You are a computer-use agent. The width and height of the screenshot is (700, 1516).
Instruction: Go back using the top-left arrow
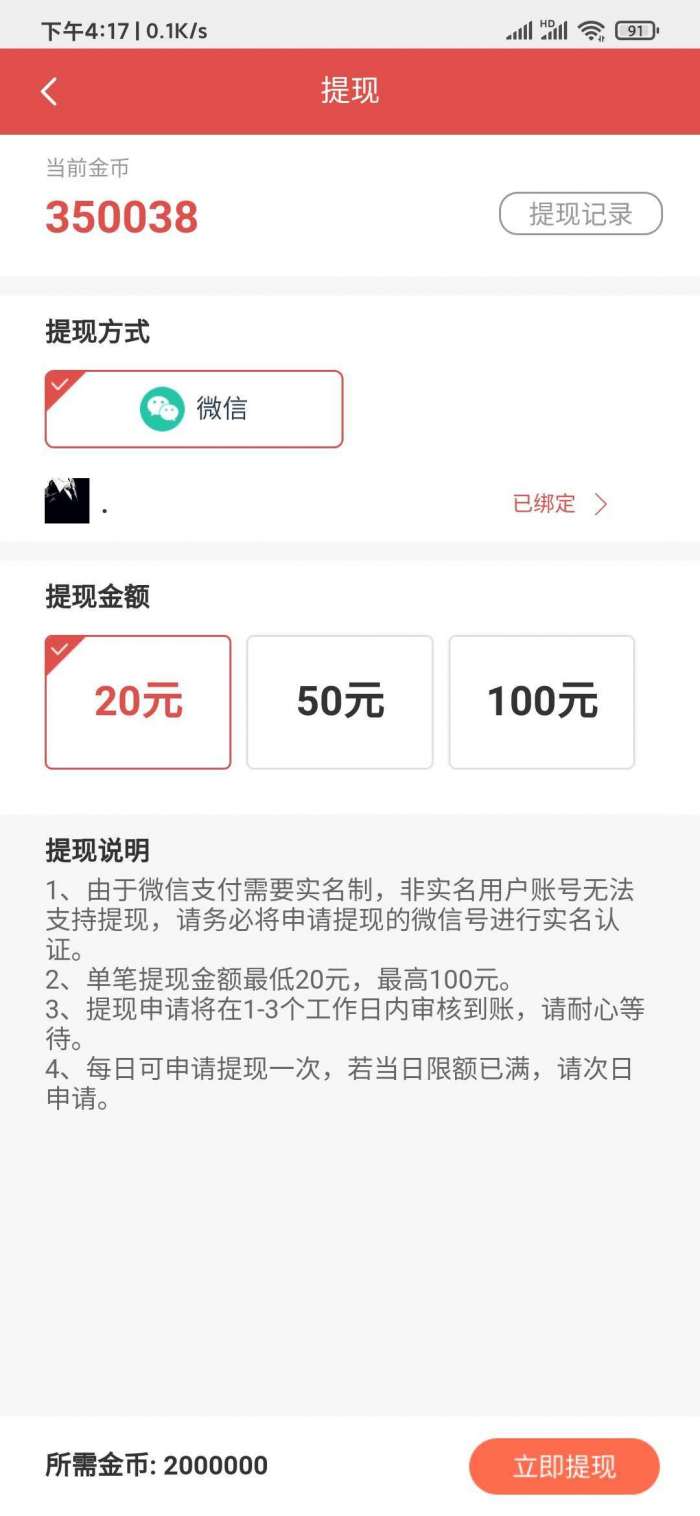(x=49, y=92)
